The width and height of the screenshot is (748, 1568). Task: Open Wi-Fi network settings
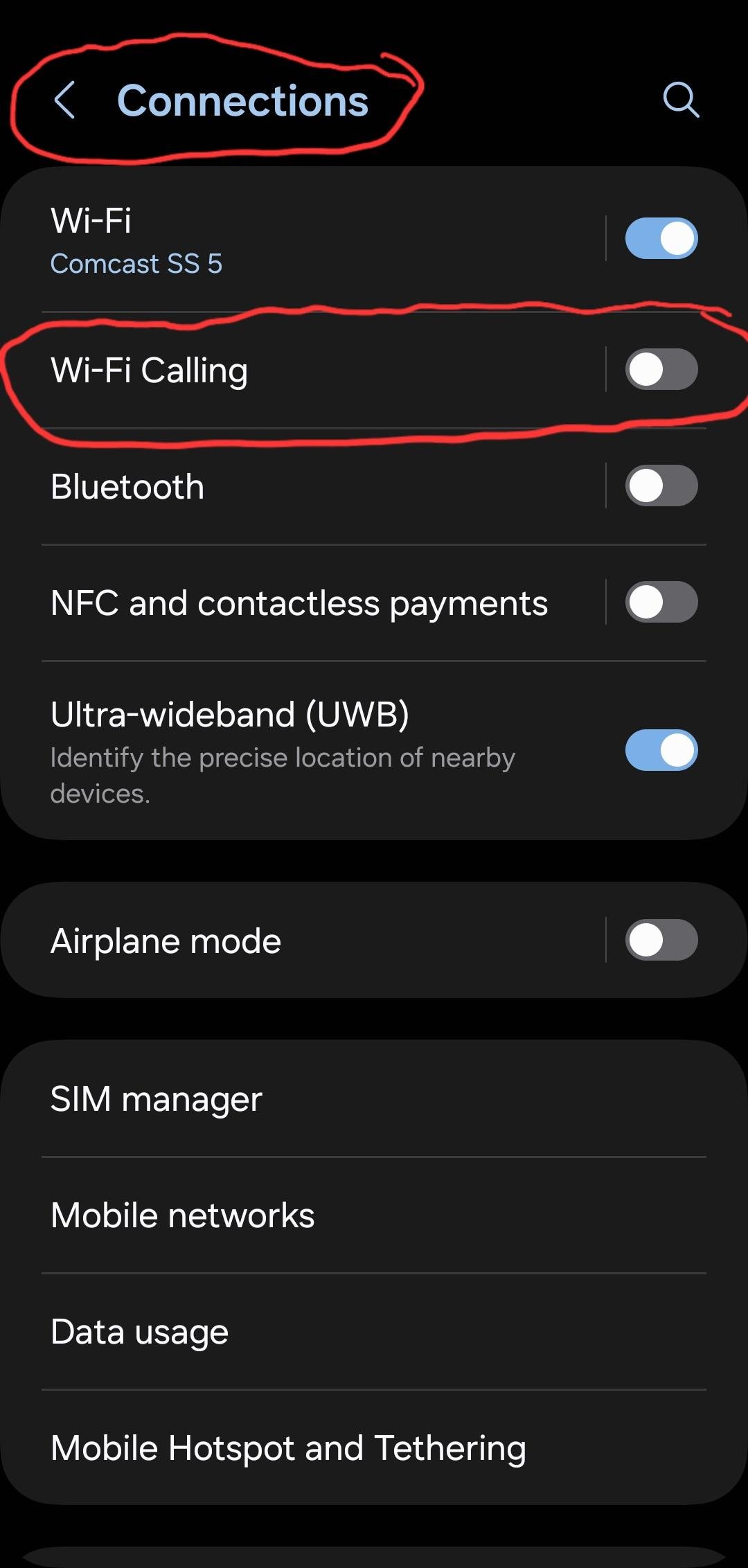277,239
